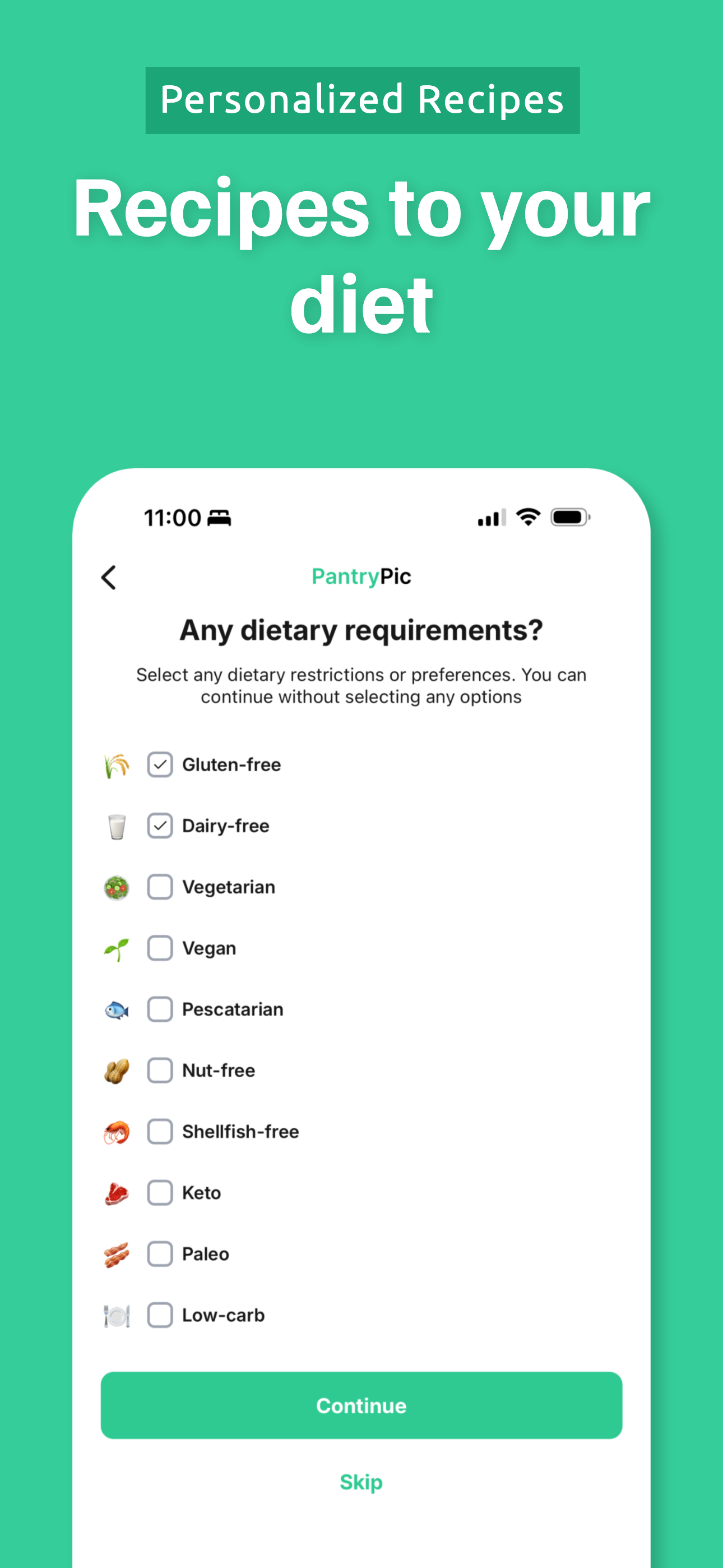Check the Vegan checkbox

click(x=160, y=948)
